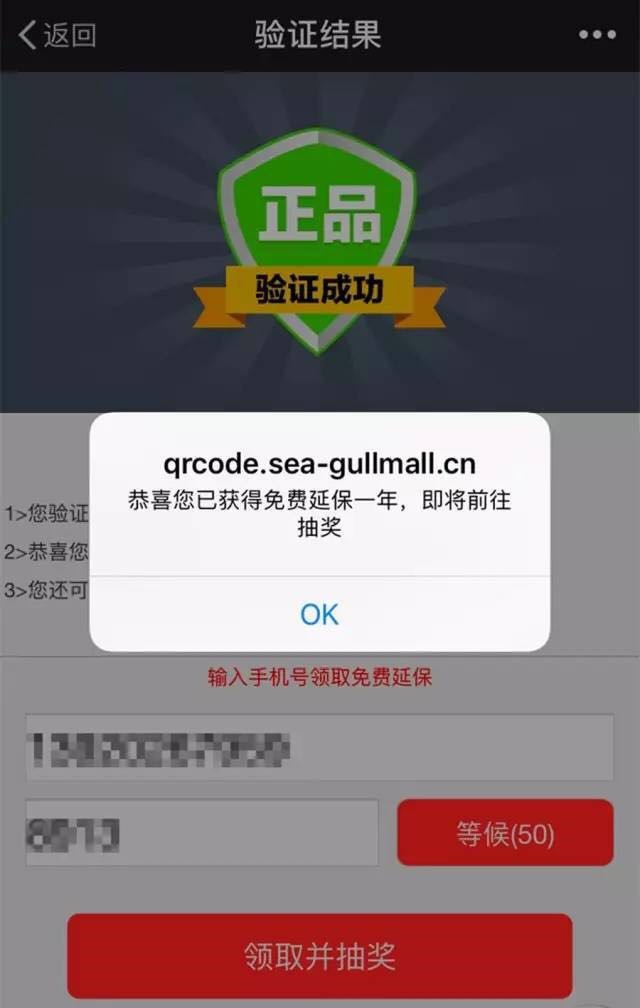The height and width of the screenshot is (1008, 640).
Task: Tap OK in the alert dialog
Action: (319, 613)
